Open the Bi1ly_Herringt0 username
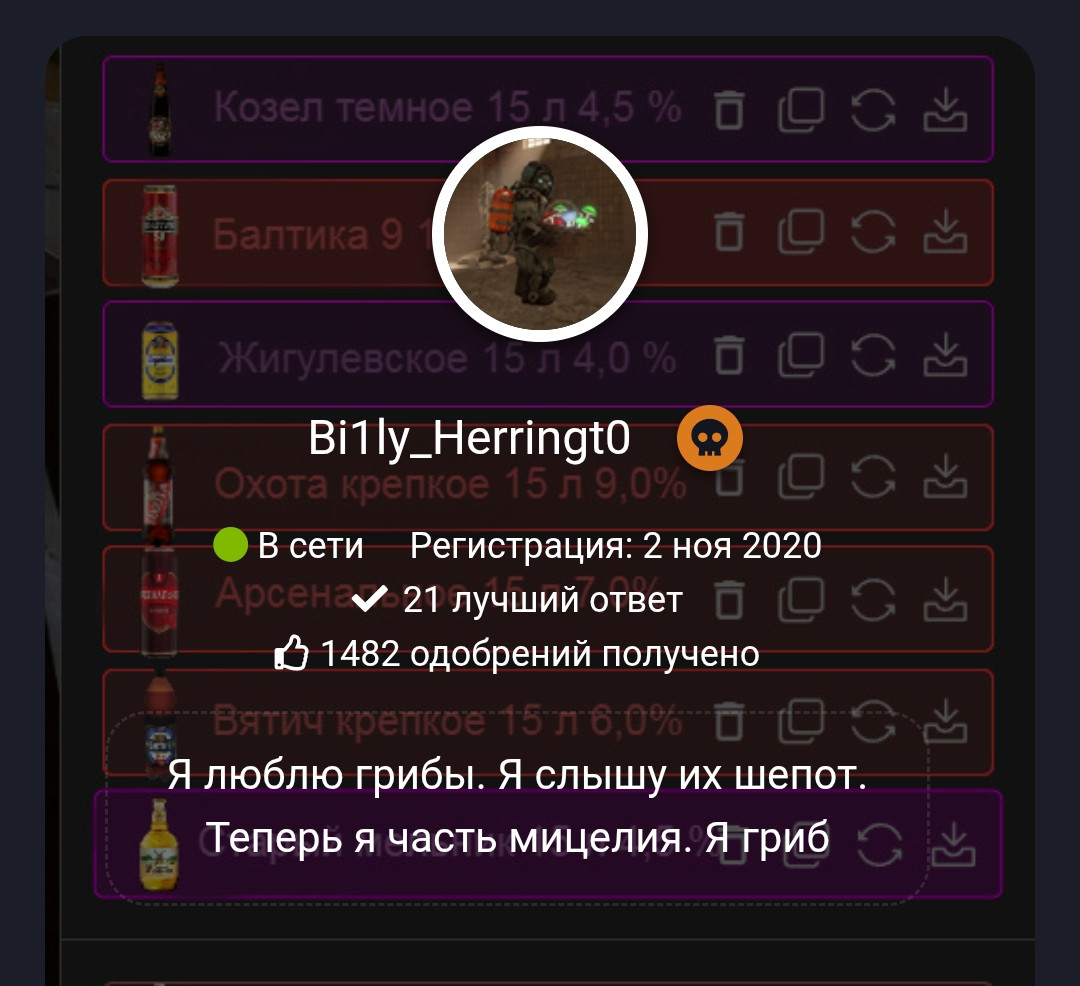 (x=470, y=439)
